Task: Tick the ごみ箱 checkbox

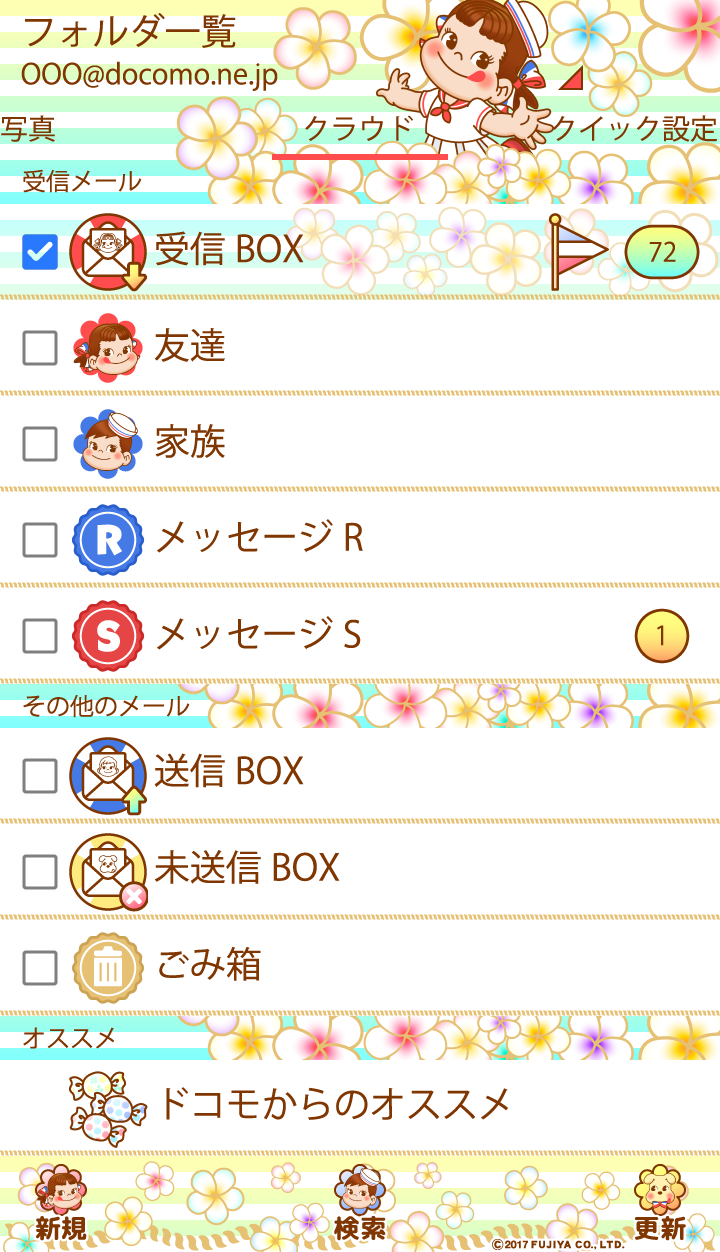Action: 40,967
